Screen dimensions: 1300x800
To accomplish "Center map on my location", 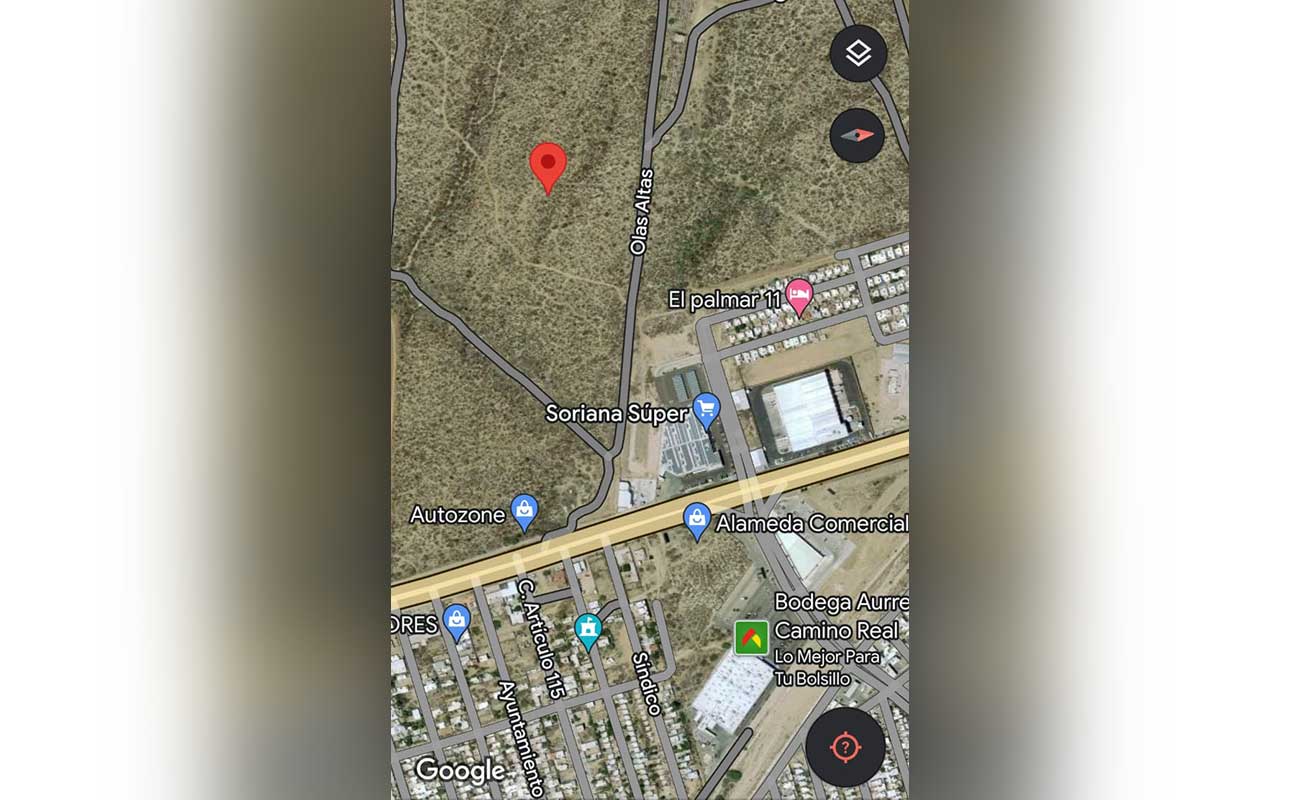I will tap(845, 747).
